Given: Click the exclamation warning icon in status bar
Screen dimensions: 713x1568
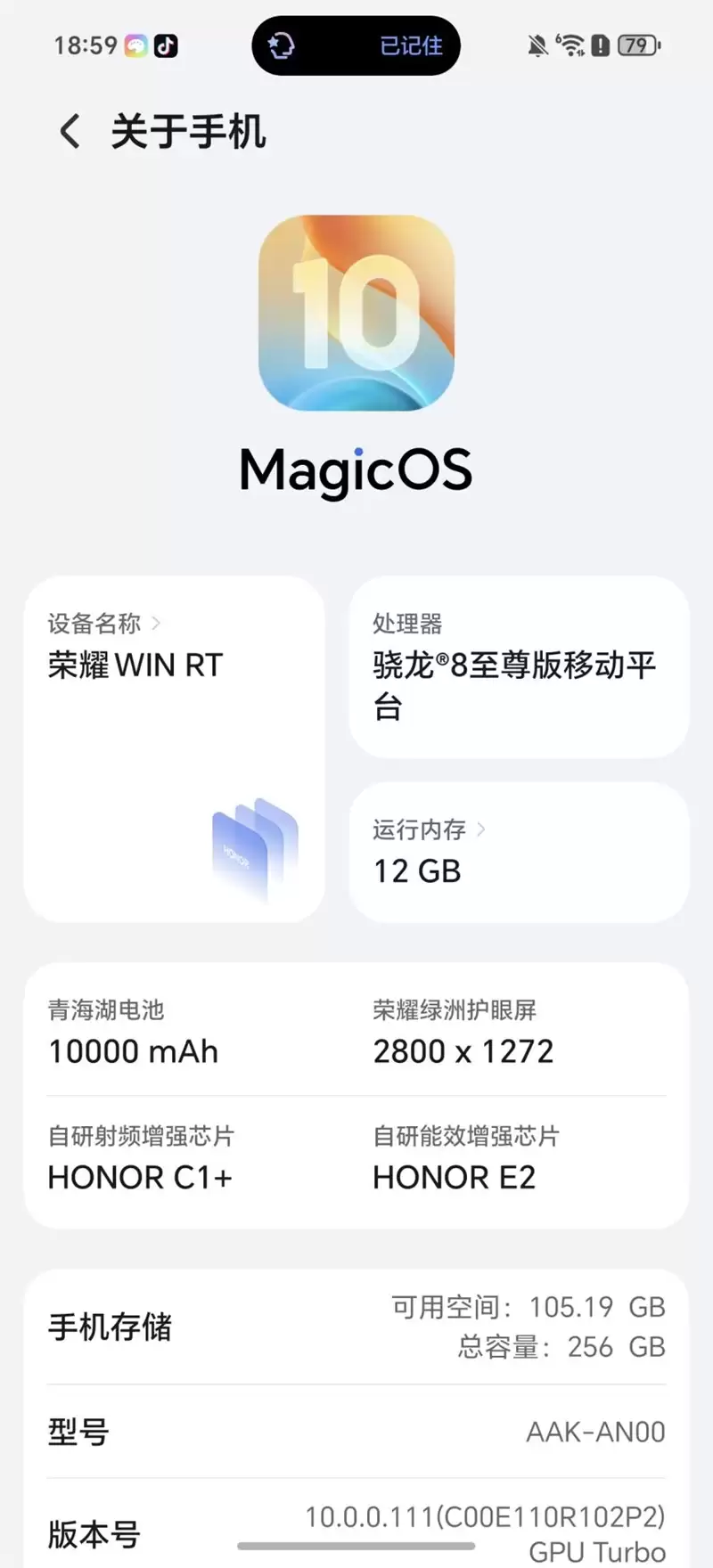Looking at the screenshot, I should click(604, 43).
